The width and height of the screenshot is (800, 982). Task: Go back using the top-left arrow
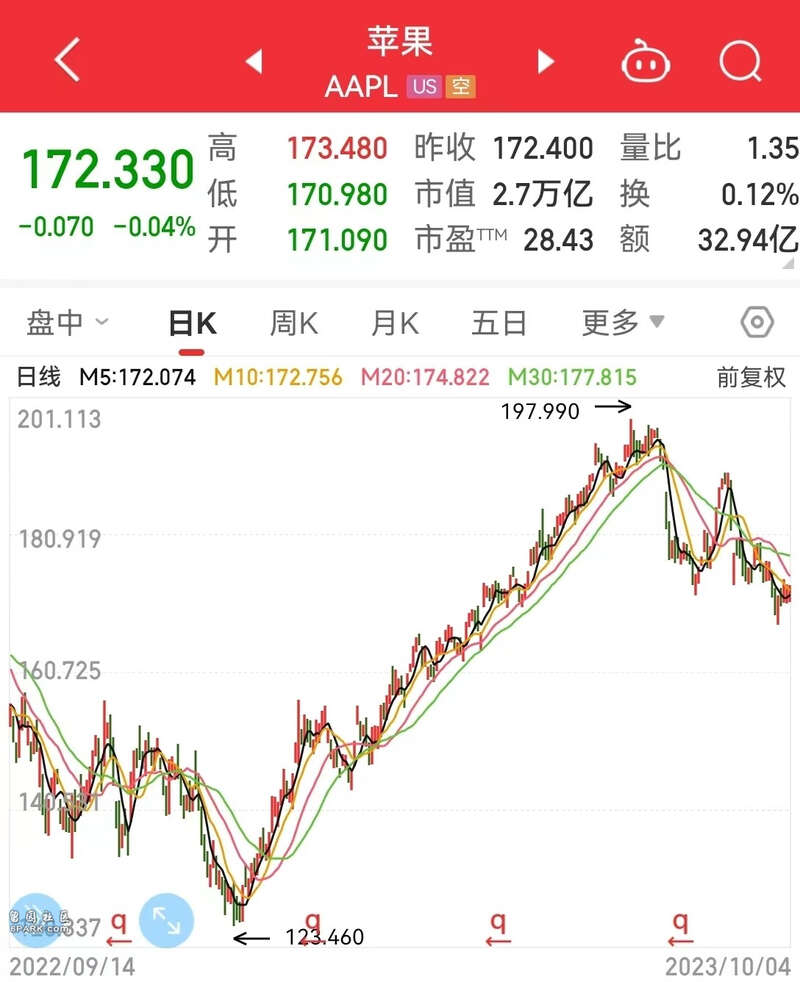(68, 59)
